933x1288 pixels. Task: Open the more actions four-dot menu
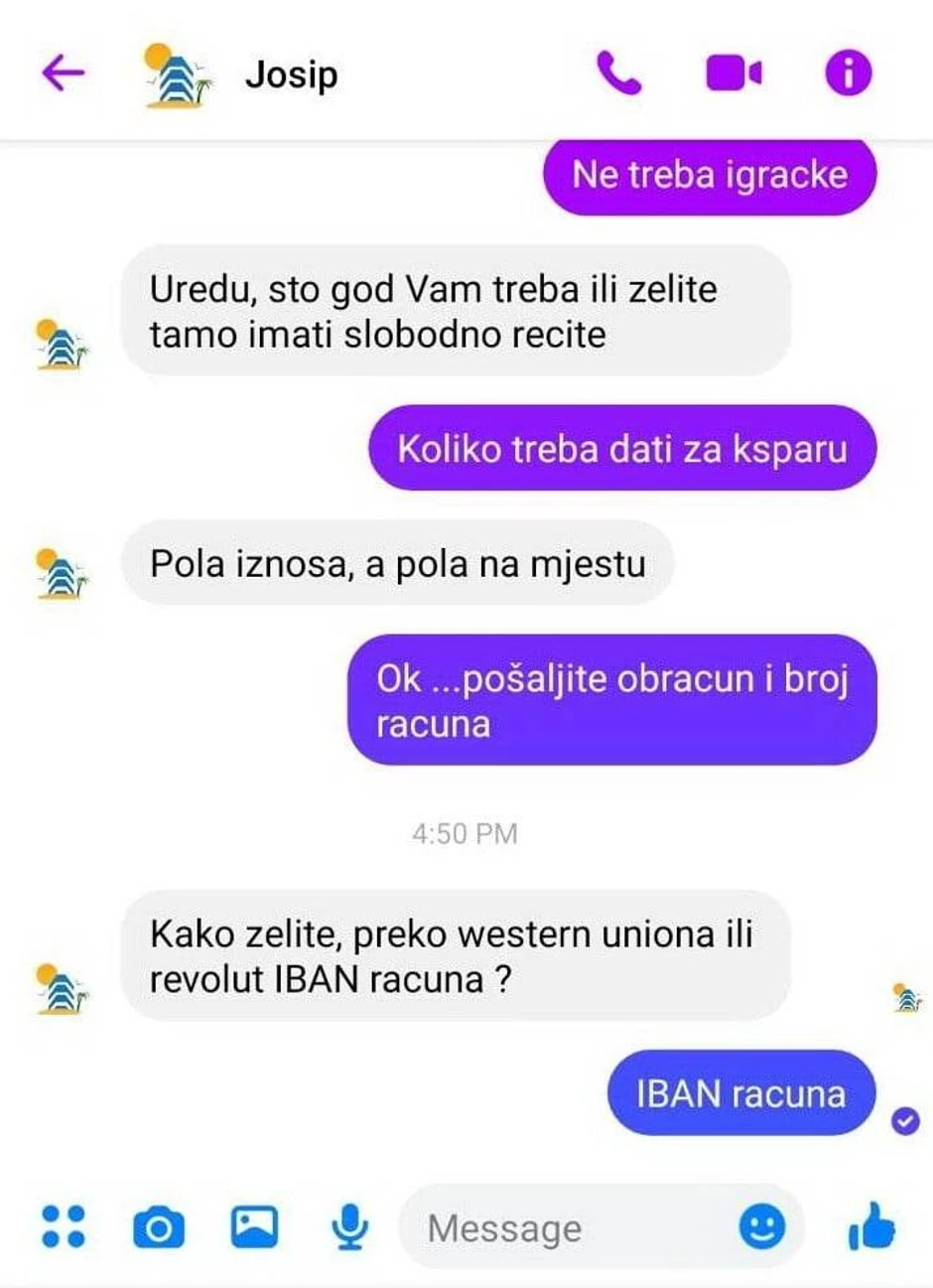coord(65,1228)
